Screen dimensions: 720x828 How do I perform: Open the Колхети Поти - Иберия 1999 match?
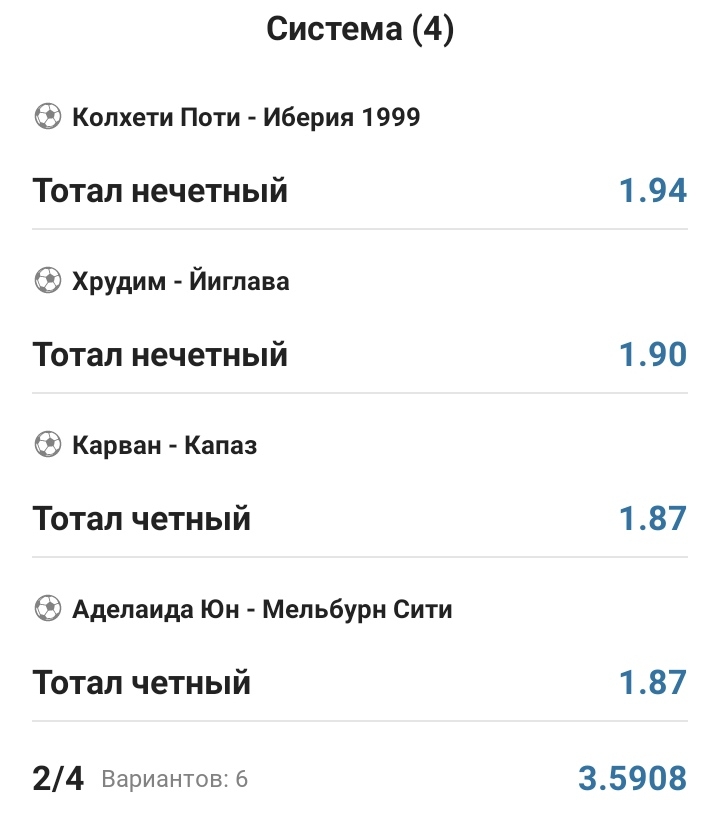[x=246, y=118]
